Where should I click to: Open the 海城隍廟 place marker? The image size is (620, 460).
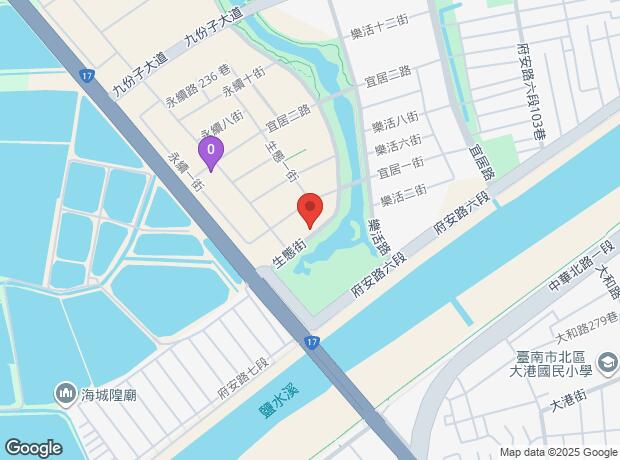[x=66, y=391]
